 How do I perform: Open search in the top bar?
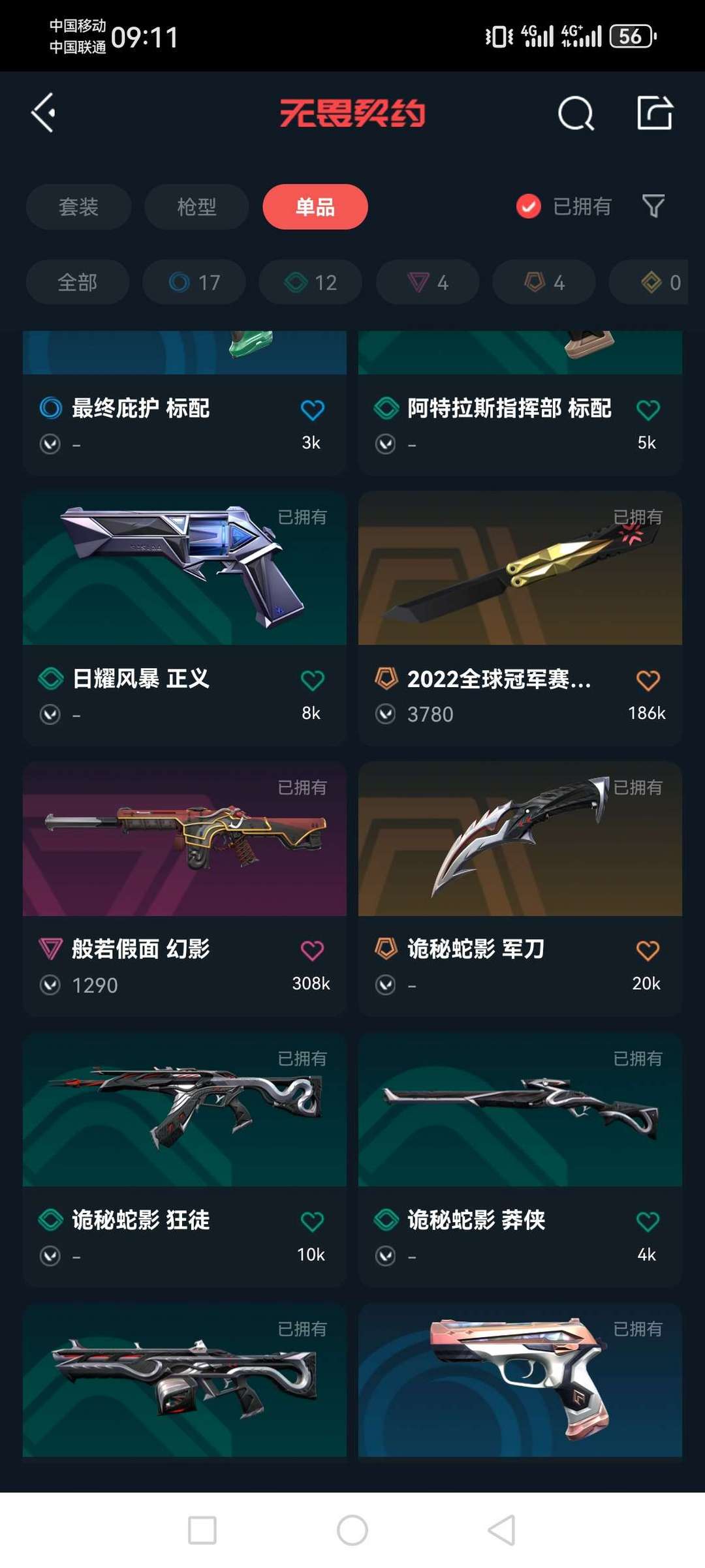click(576, 114)
